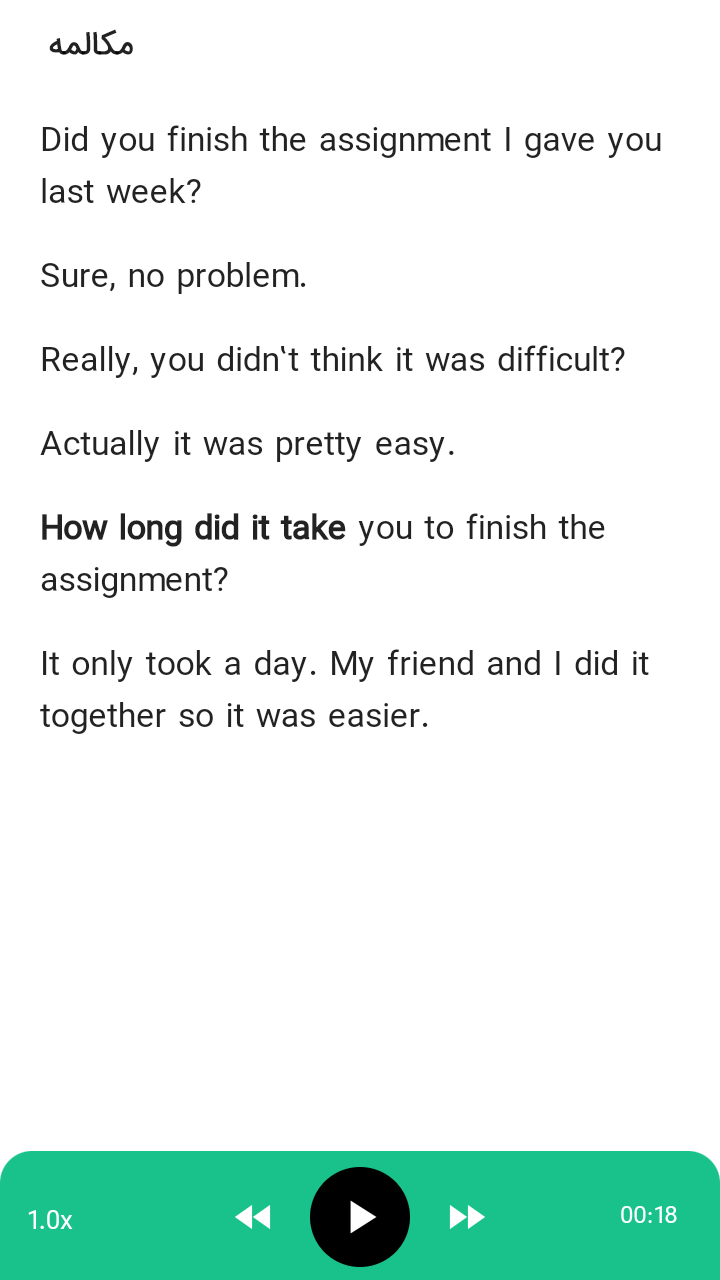Fast forward the audio playback
The height and width of the screenshot is (1280, 720).
click(467, 1217)
